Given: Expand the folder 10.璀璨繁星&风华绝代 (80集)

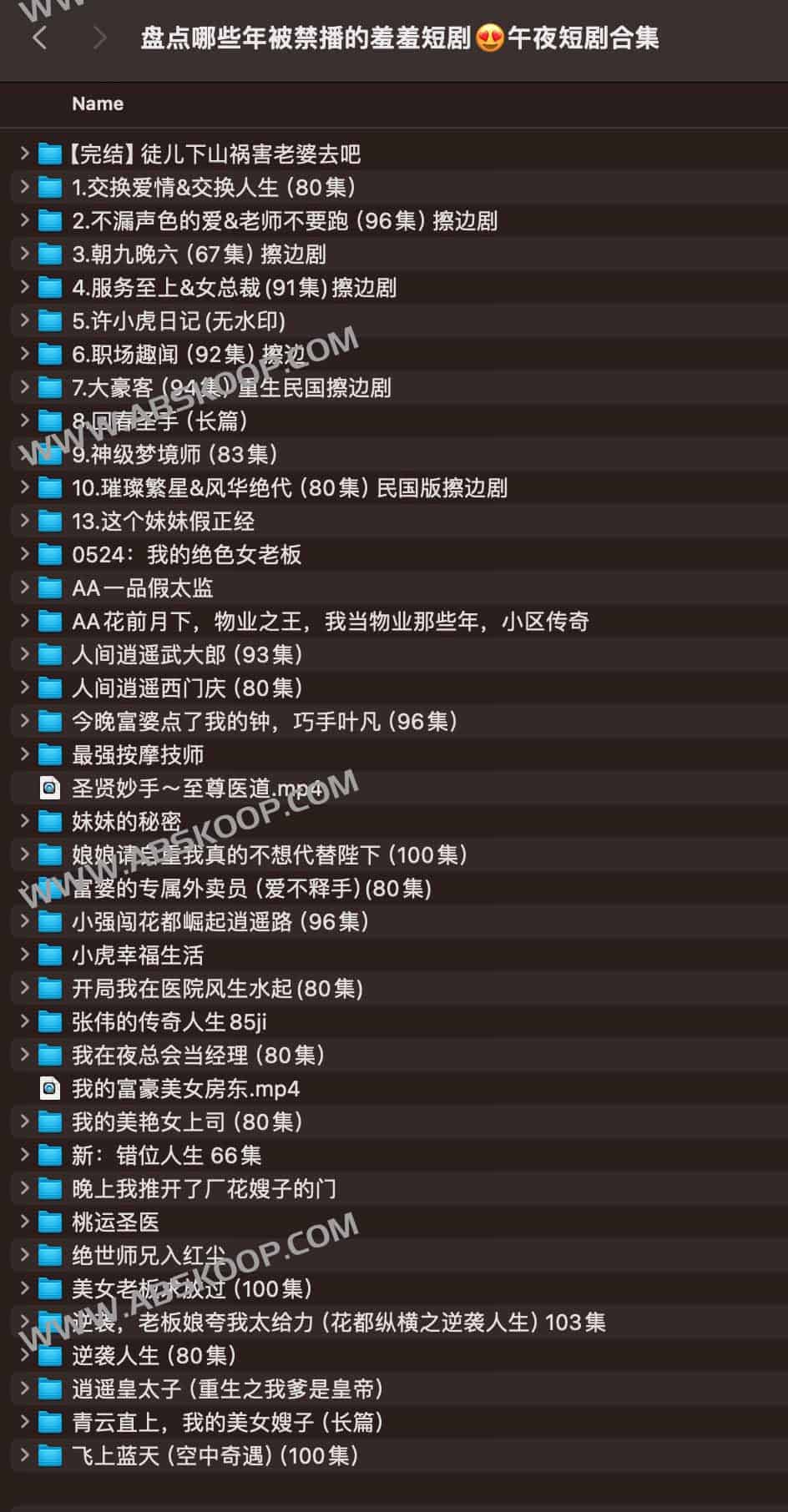Looking at the screenshot, I should tap(24, 487).
